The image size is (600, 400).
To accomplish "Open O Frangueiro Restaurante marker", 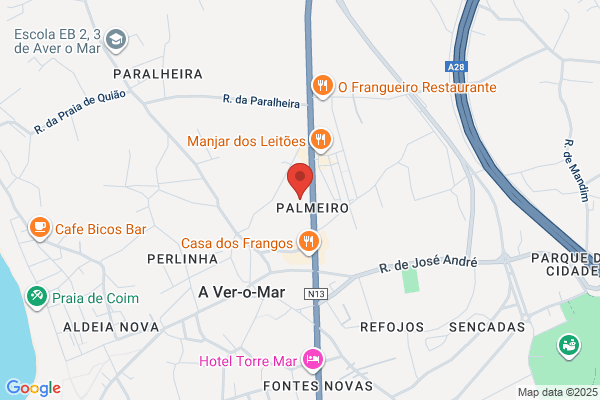I will [323, 86].
